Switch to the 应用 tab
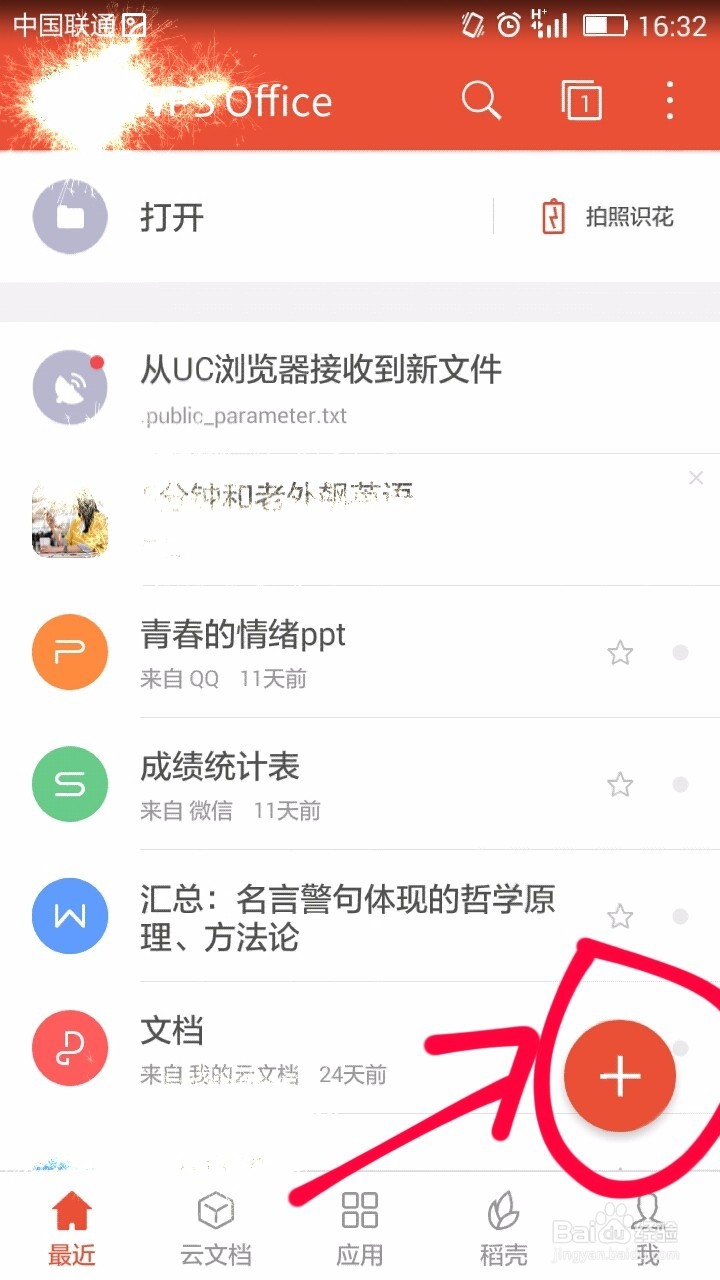 coord(358,1225)
